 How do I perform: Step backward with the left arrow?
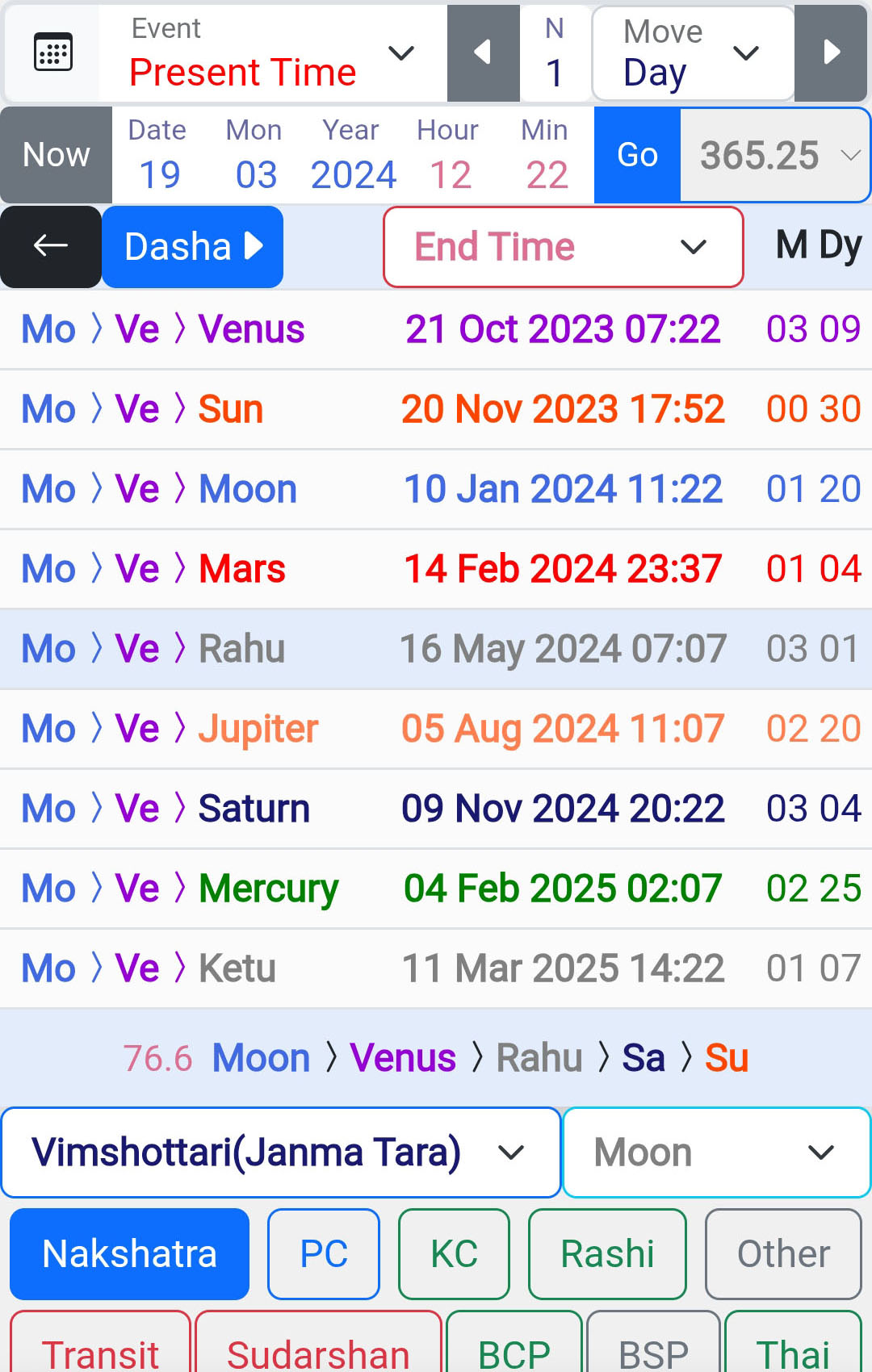pos(483,53)
